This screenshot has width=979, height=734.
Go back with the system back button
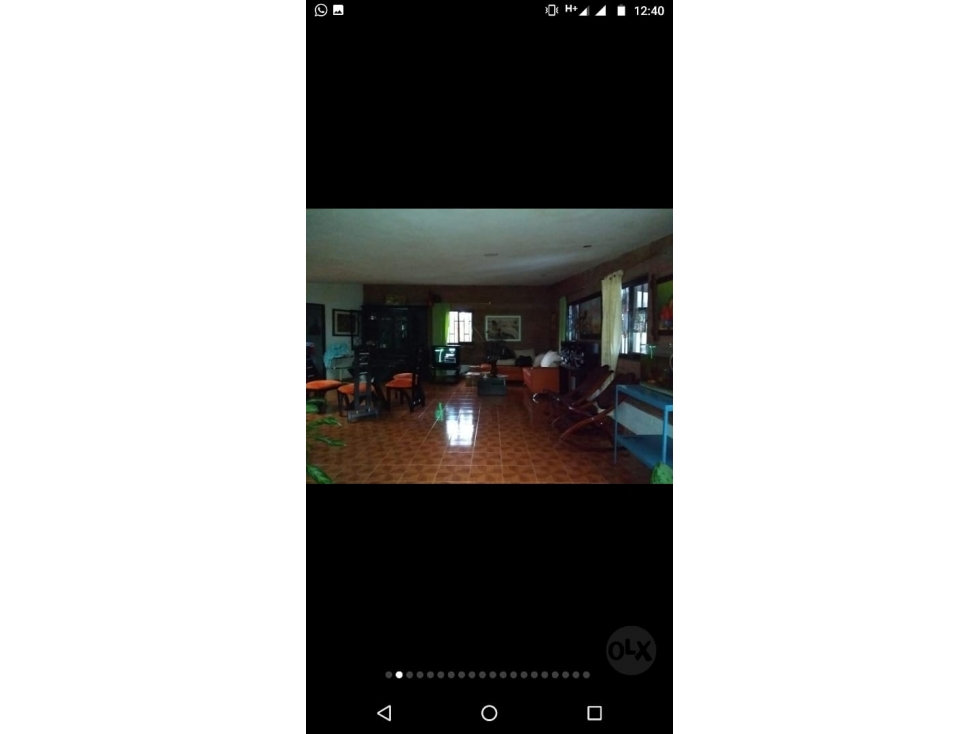384,713
